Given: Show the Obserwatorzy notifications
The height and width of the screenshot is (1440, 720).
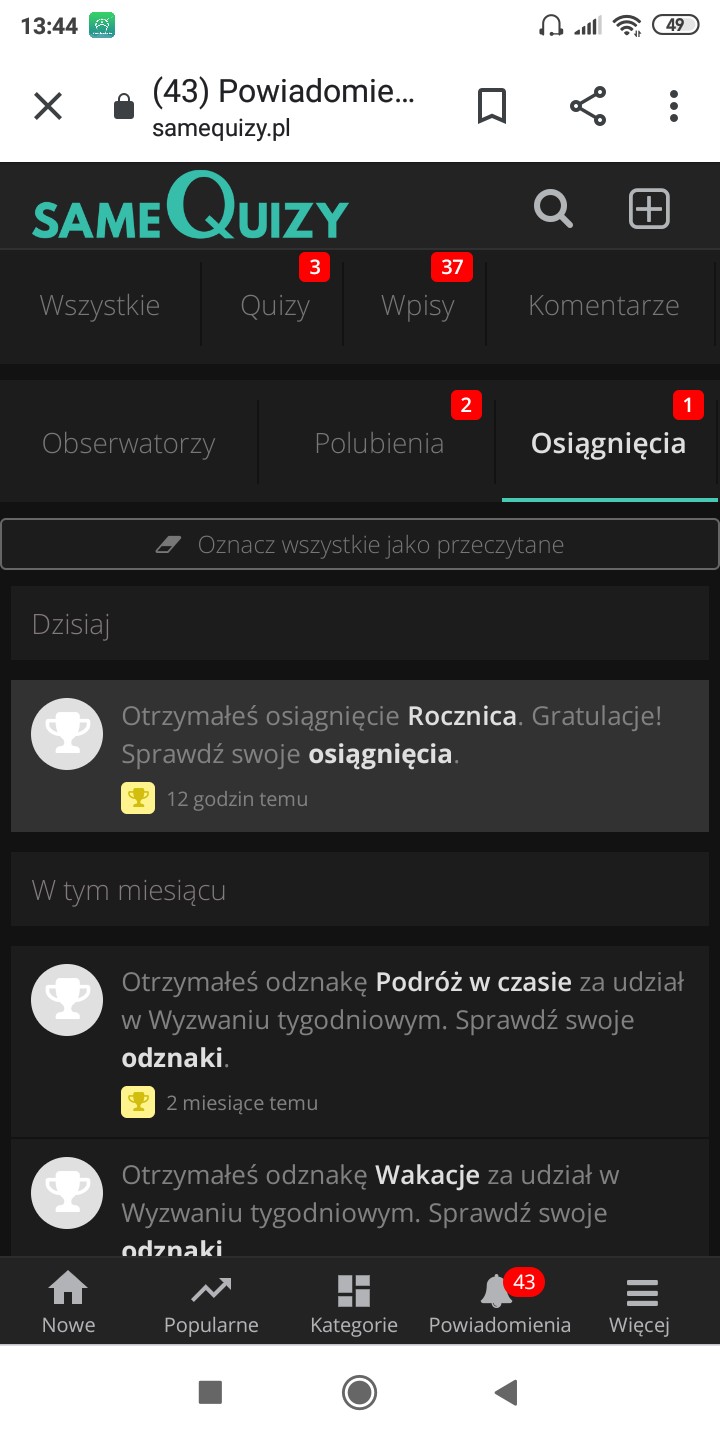Looking at the screenshot, I should tap(129, 443).
